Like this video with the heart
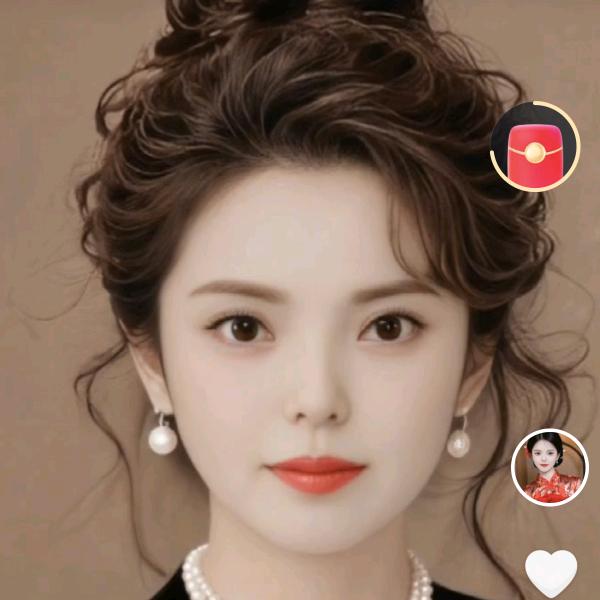 tap(551, 571)
